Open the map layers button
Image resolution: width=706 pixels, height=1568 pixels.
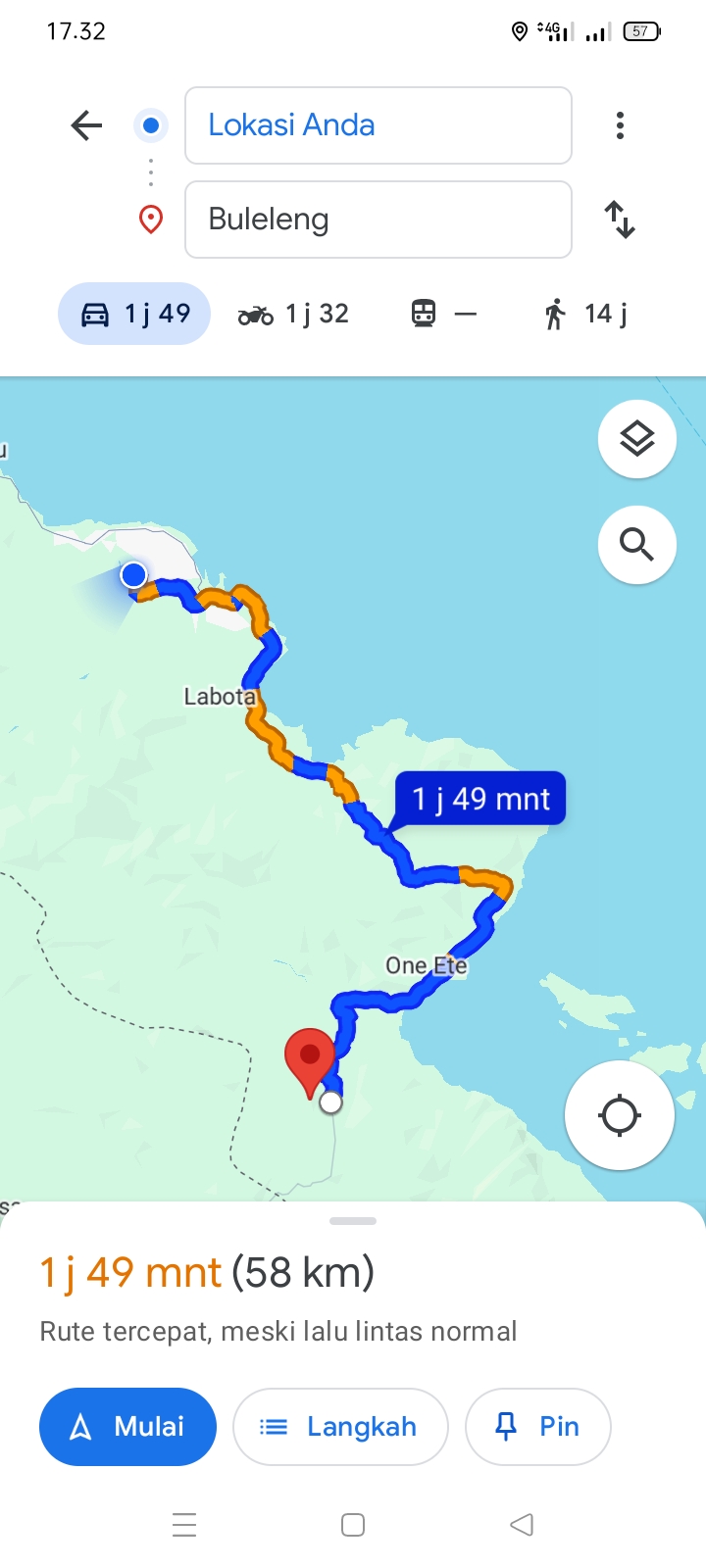click(x=637, y=439)
